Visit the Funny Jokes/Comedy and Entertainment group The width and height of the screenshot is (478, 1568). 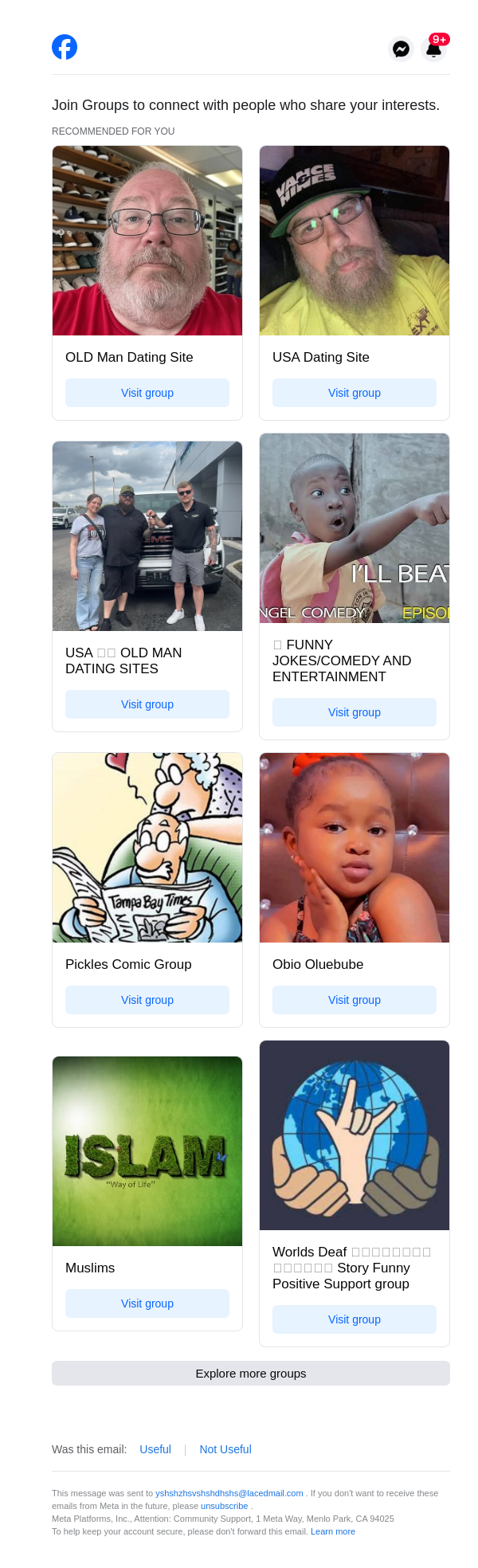click(355, 712)
